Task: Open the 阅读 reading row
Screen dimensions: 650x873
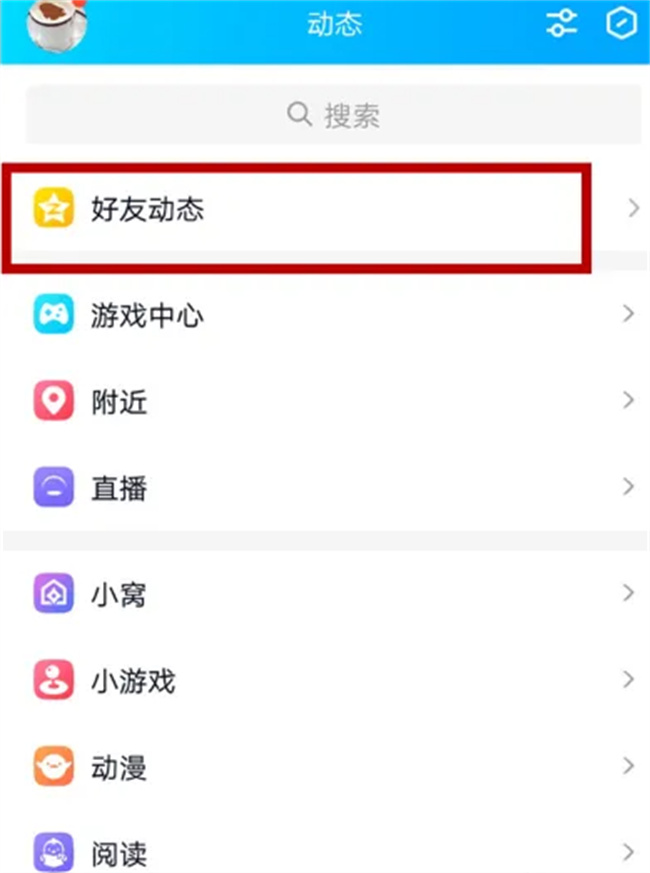Action: pos(325,853)
